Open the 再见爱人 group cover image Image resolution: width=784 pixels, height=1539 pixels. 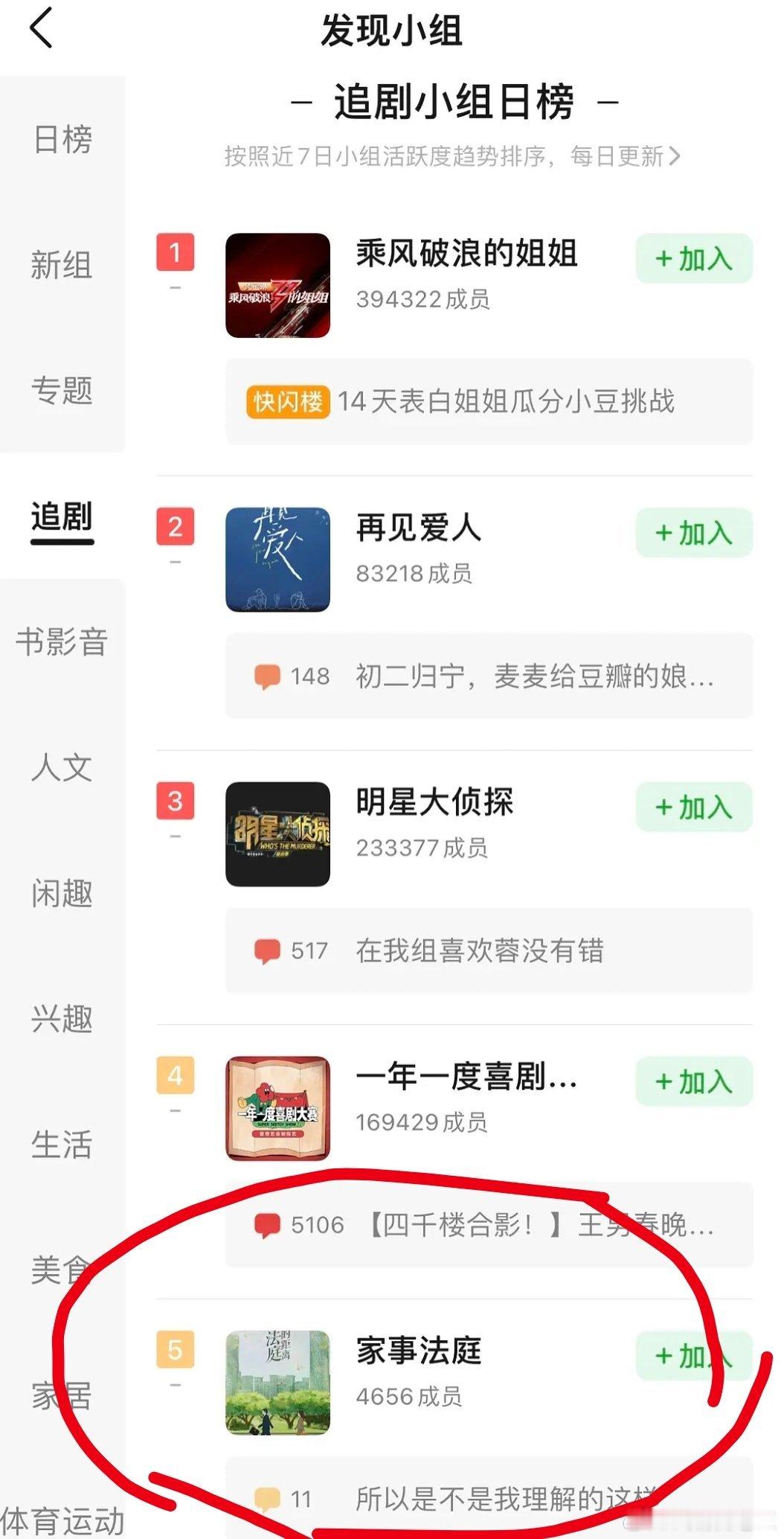pyautogui.click(x=278, y=560)
